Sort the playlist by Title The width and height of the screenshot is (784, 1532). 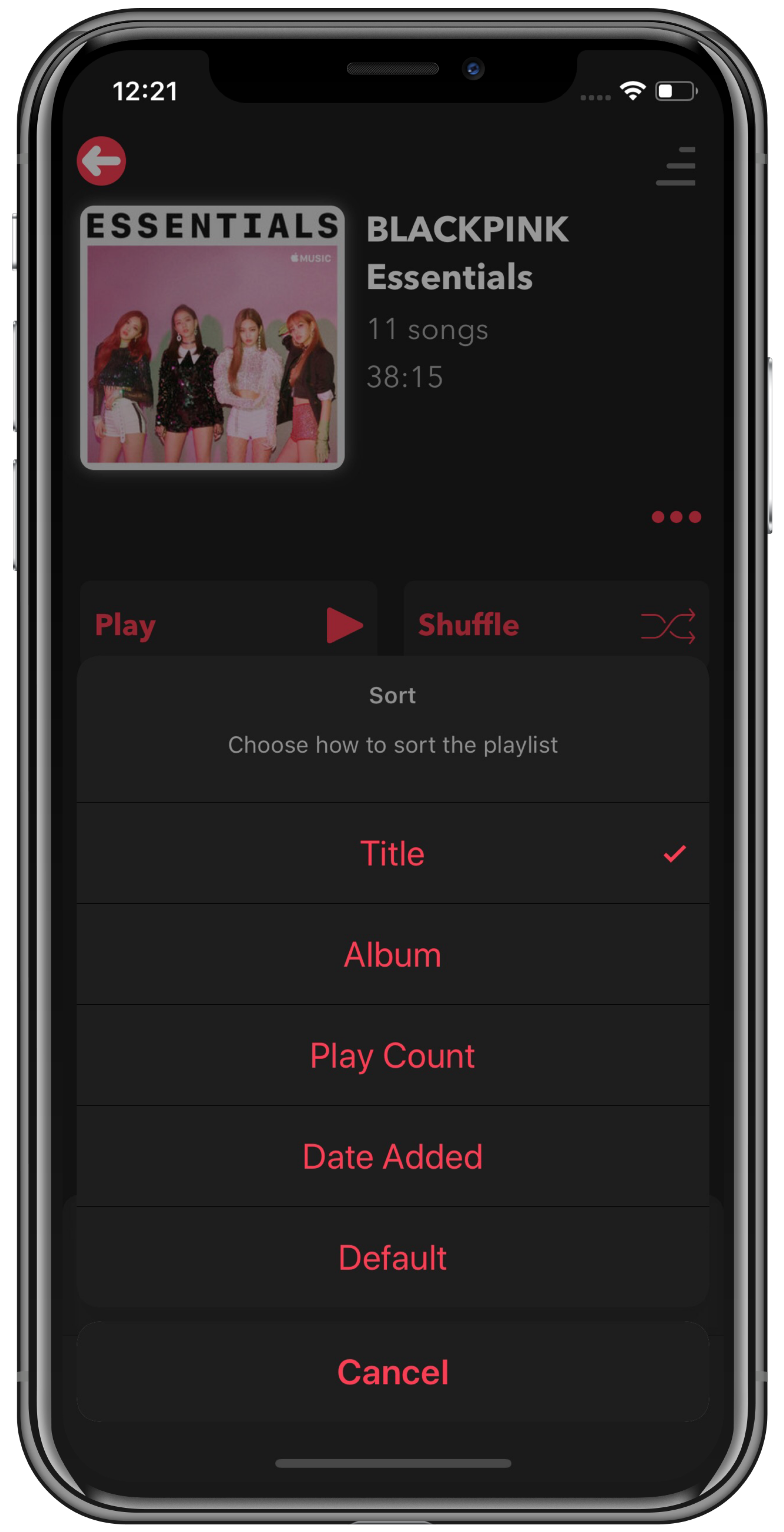[x=393, y=853]
